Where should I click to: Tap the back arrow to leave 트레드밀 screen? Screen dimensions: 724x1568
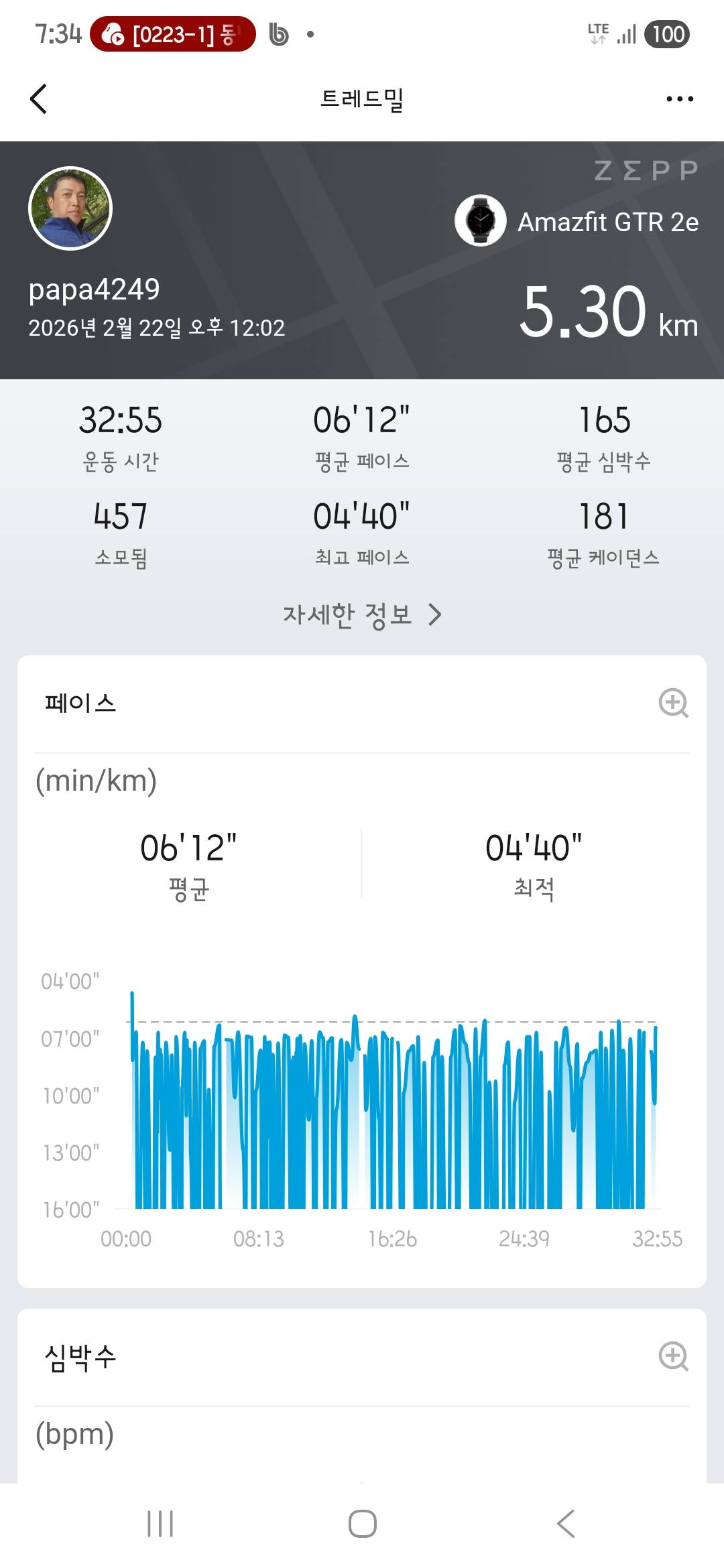click(38, 98)
